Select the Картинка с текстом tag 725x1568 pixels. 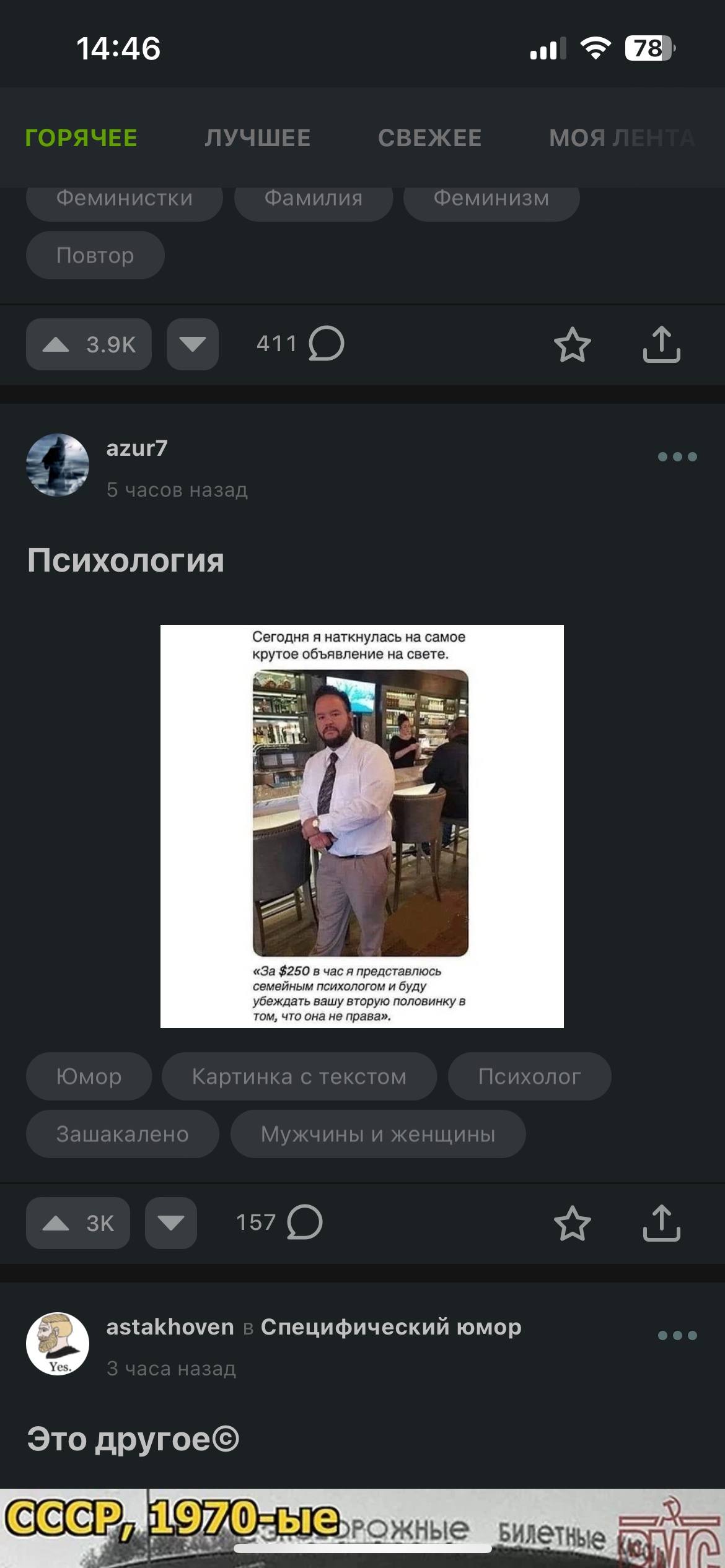[299, 1076]
